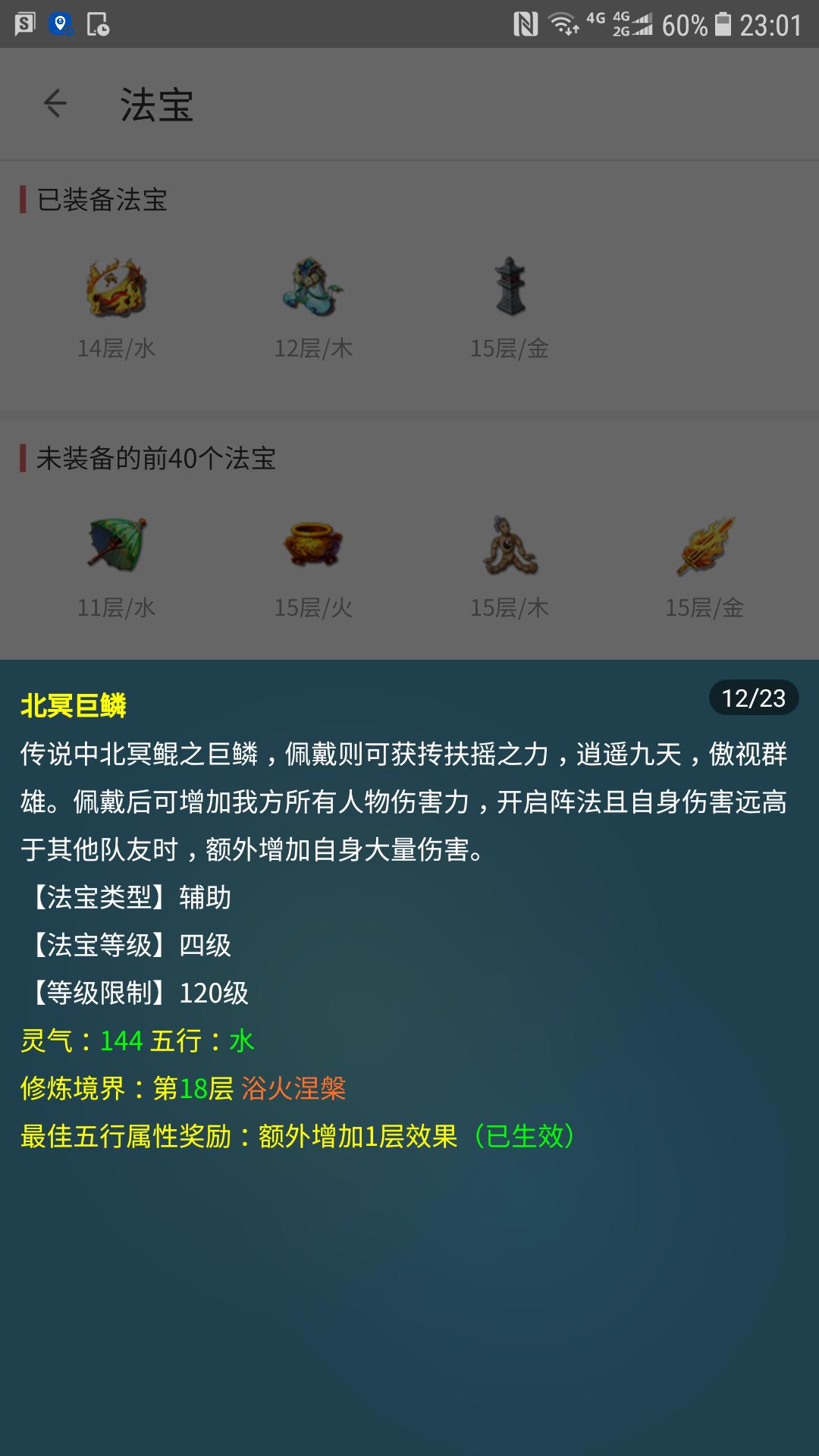Select the equipped 14层/水 crown treasure
This screenshot has width=819, height=1456.
(x=116, y=288)
